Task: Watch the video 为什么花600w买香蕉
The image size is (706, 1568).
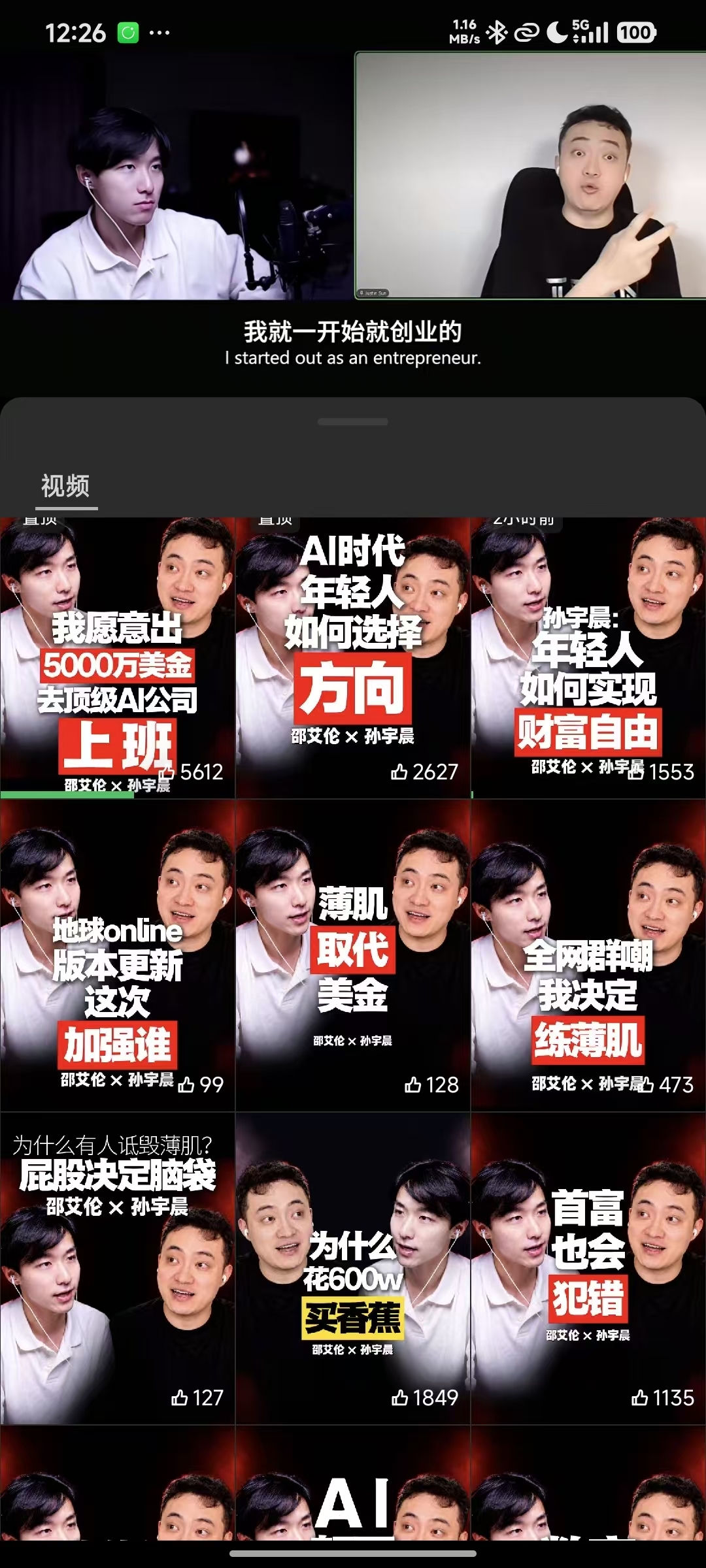Action: tap(353, 1269)
